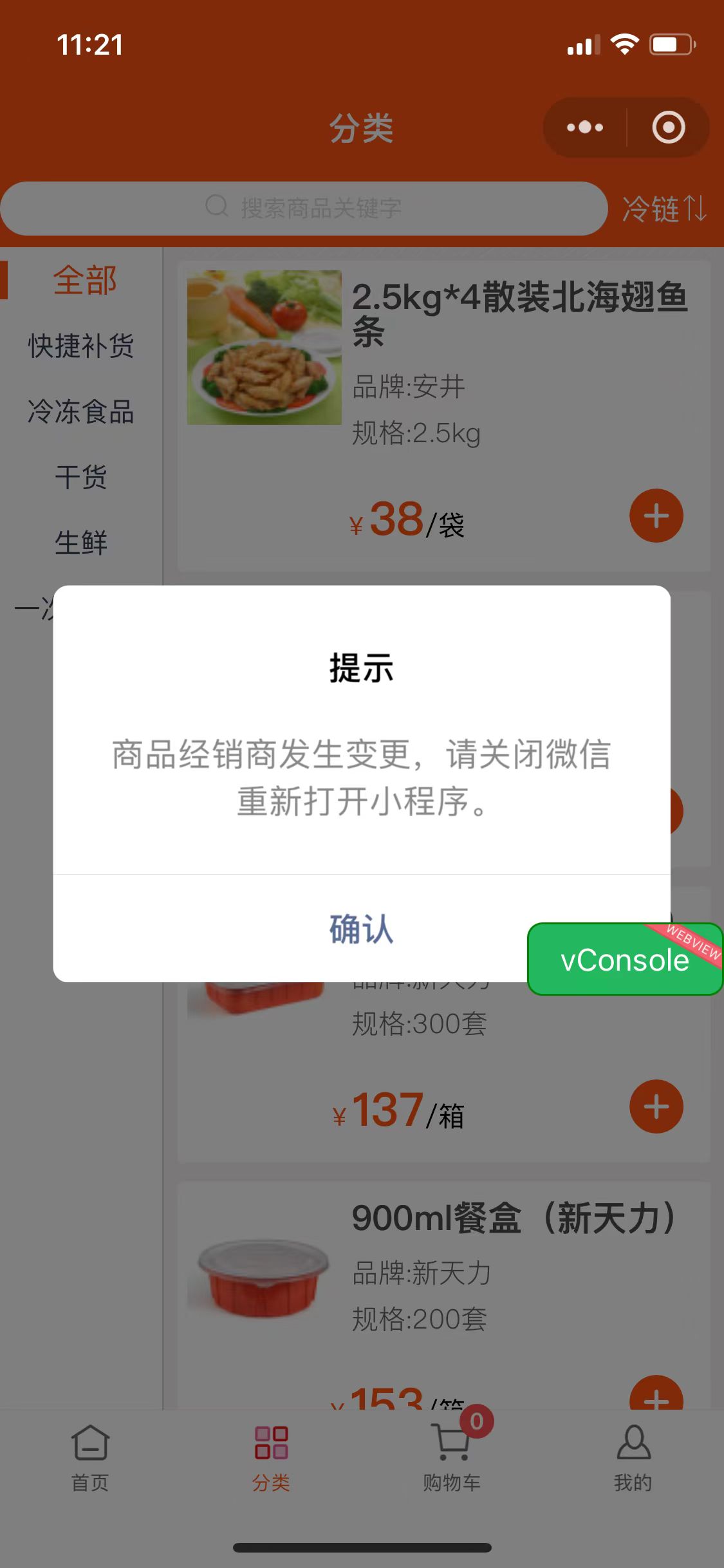Confirm the 提示 dialog with 确认
The image size is (724, 1568).
click(361, 929)
